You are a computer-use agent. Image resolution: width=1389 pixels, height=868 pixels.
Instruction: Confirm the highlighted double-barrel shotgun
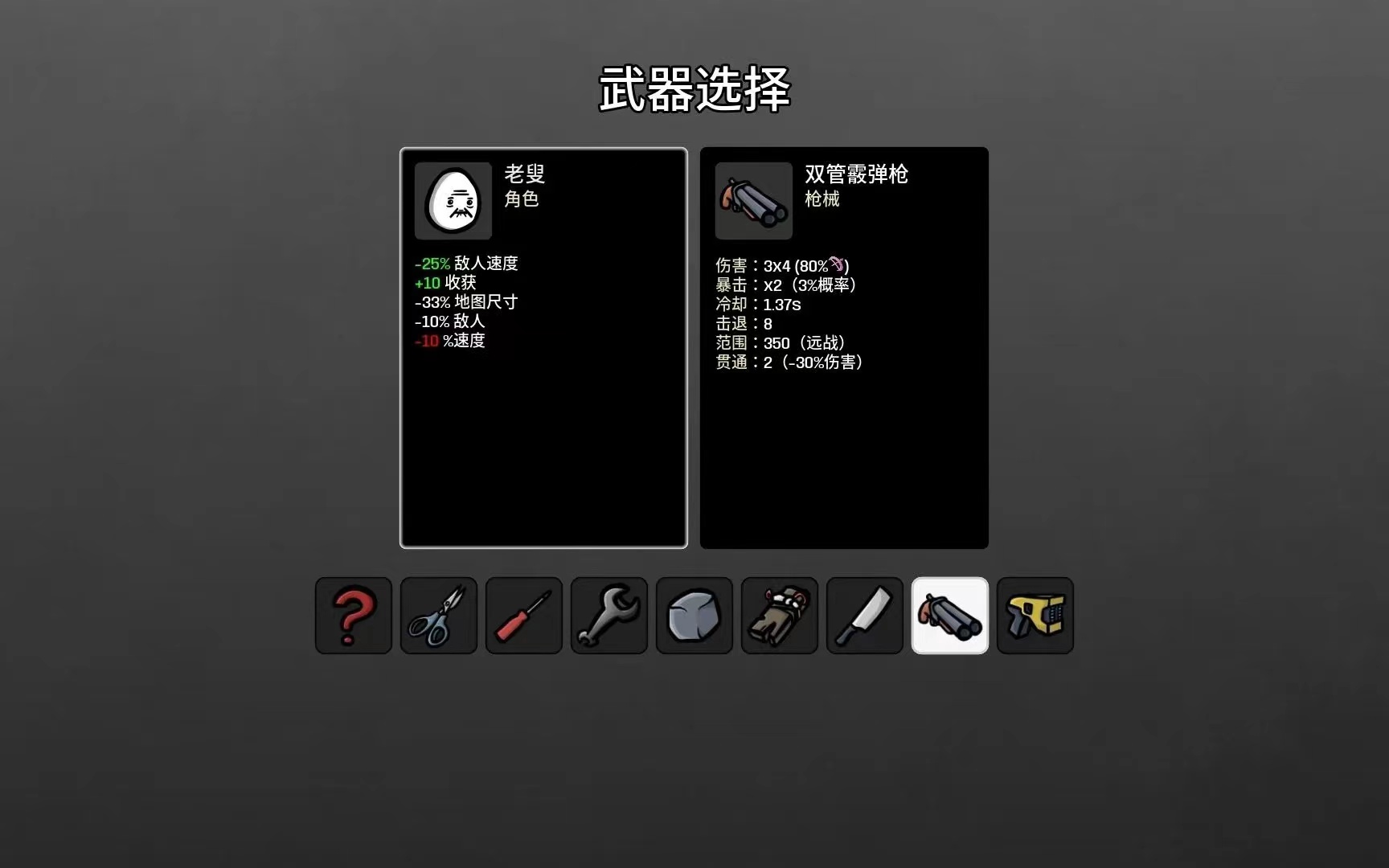coord(950,616)
